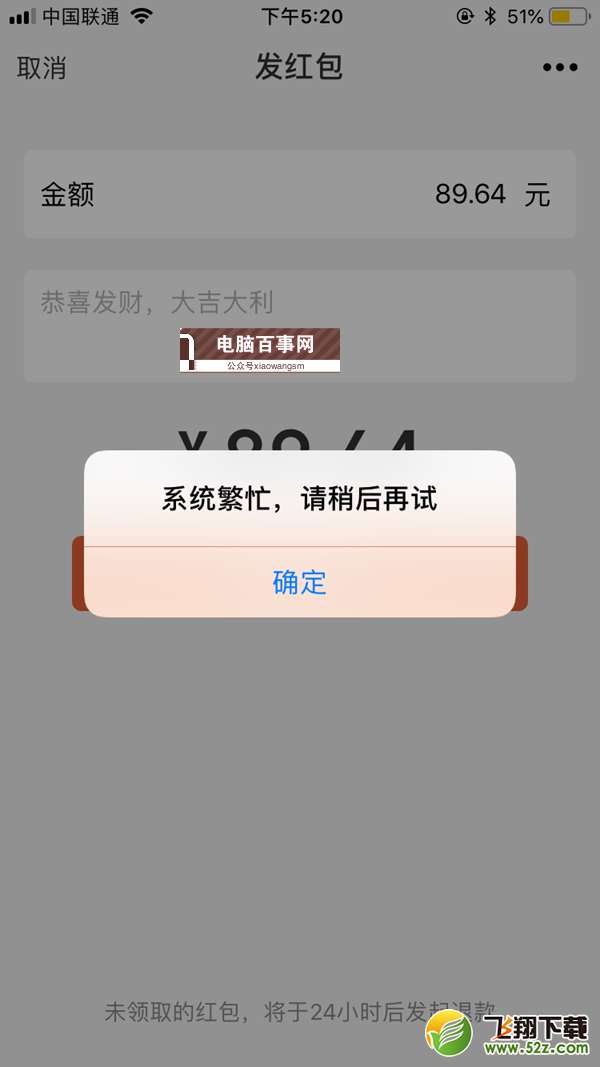
Task: Tap 确定 to dismiss the alert
Action: [299, 582]
